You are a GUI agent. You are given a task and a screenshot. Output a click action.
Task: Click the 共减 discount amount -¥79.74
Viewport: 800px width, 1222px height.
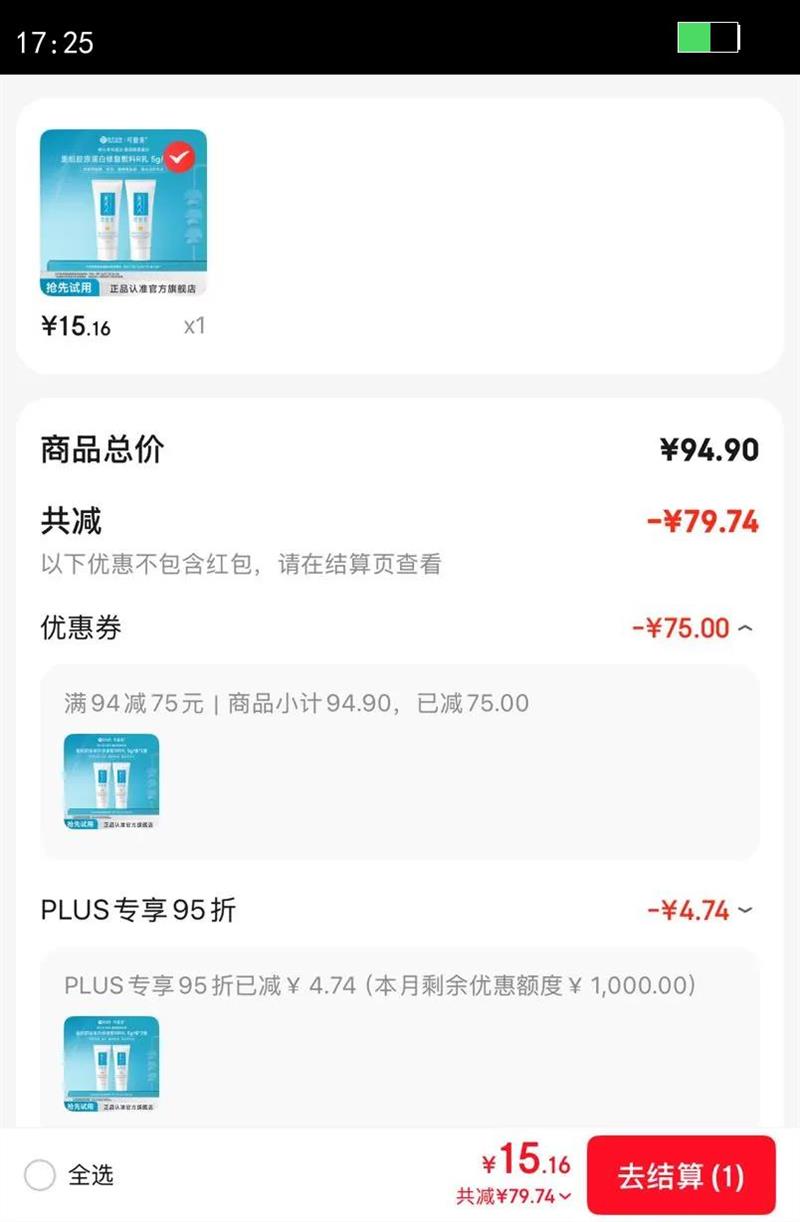tap(703, 519)
